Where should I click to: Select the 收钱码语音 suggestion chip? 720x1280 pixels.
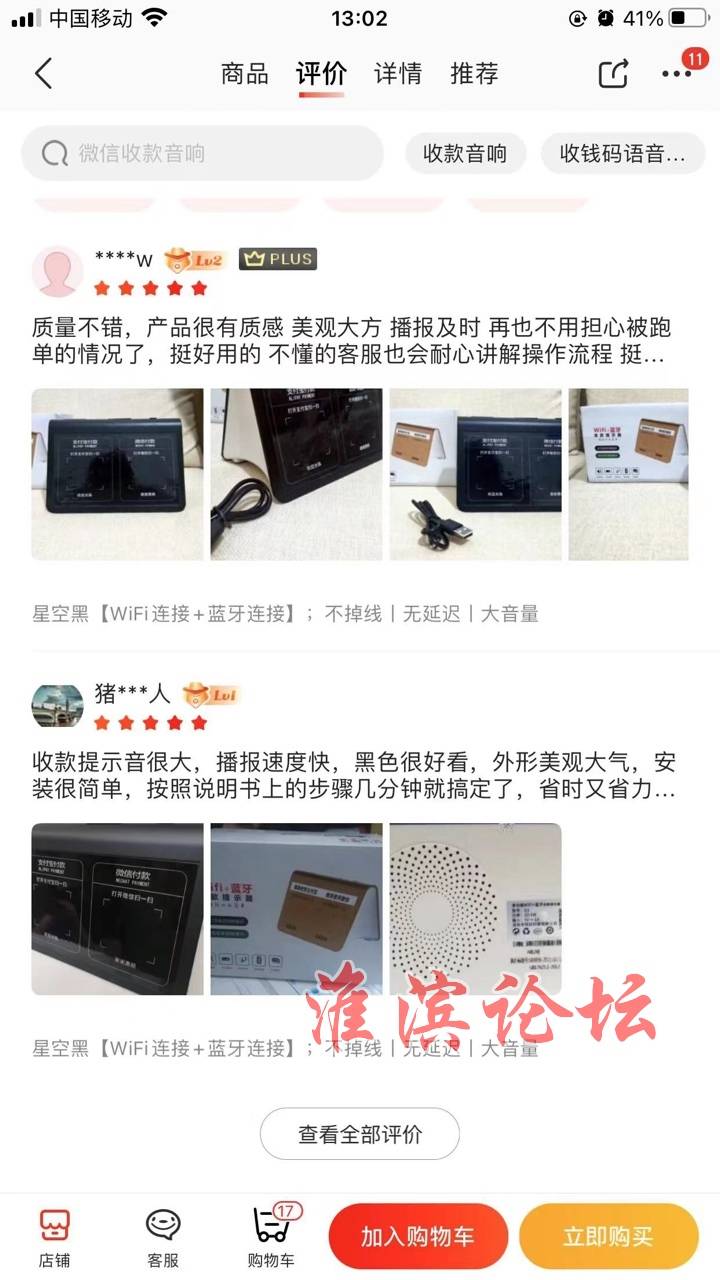pos(623,154)
